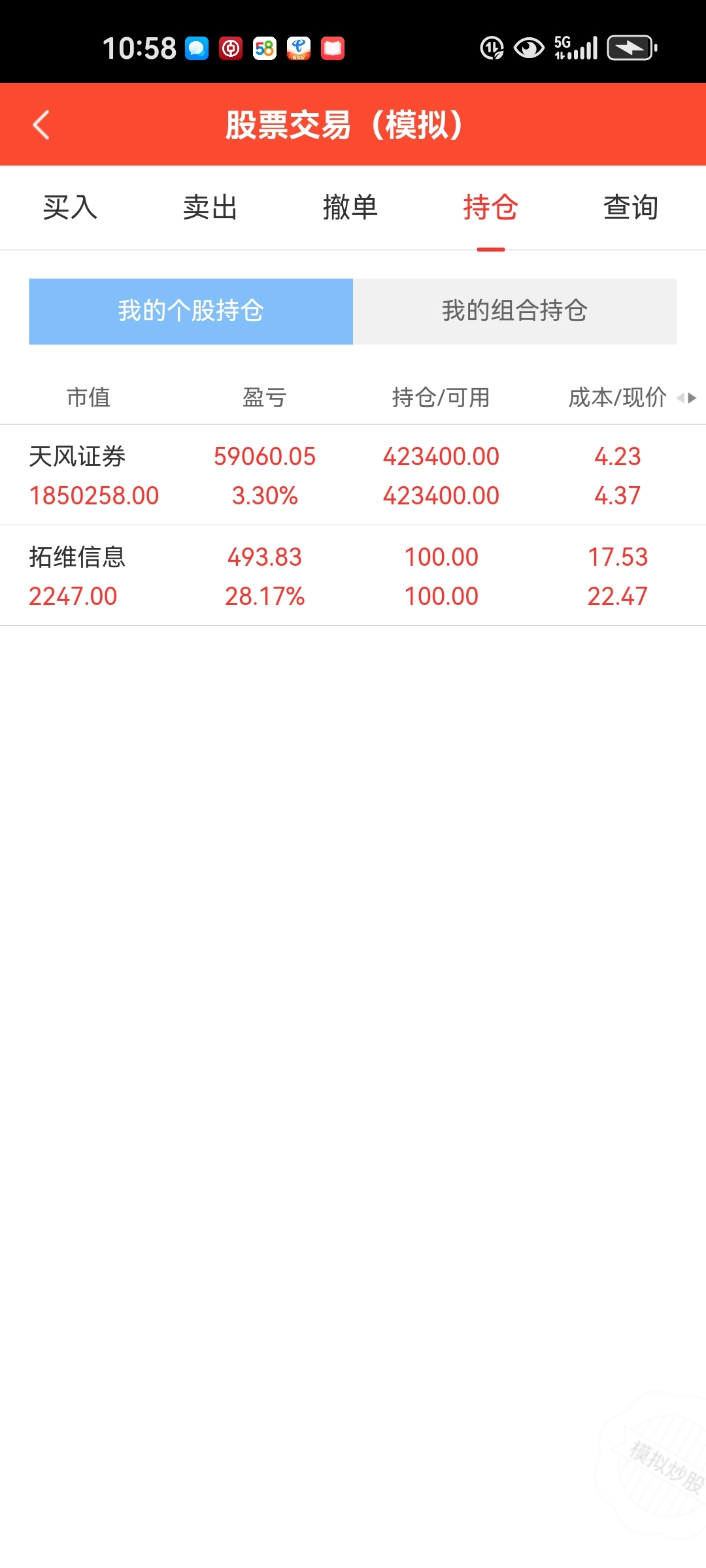This screenshot has height=1568, width=706.
Task: Switch to the 买入 tab
Action: pos(70,208)
